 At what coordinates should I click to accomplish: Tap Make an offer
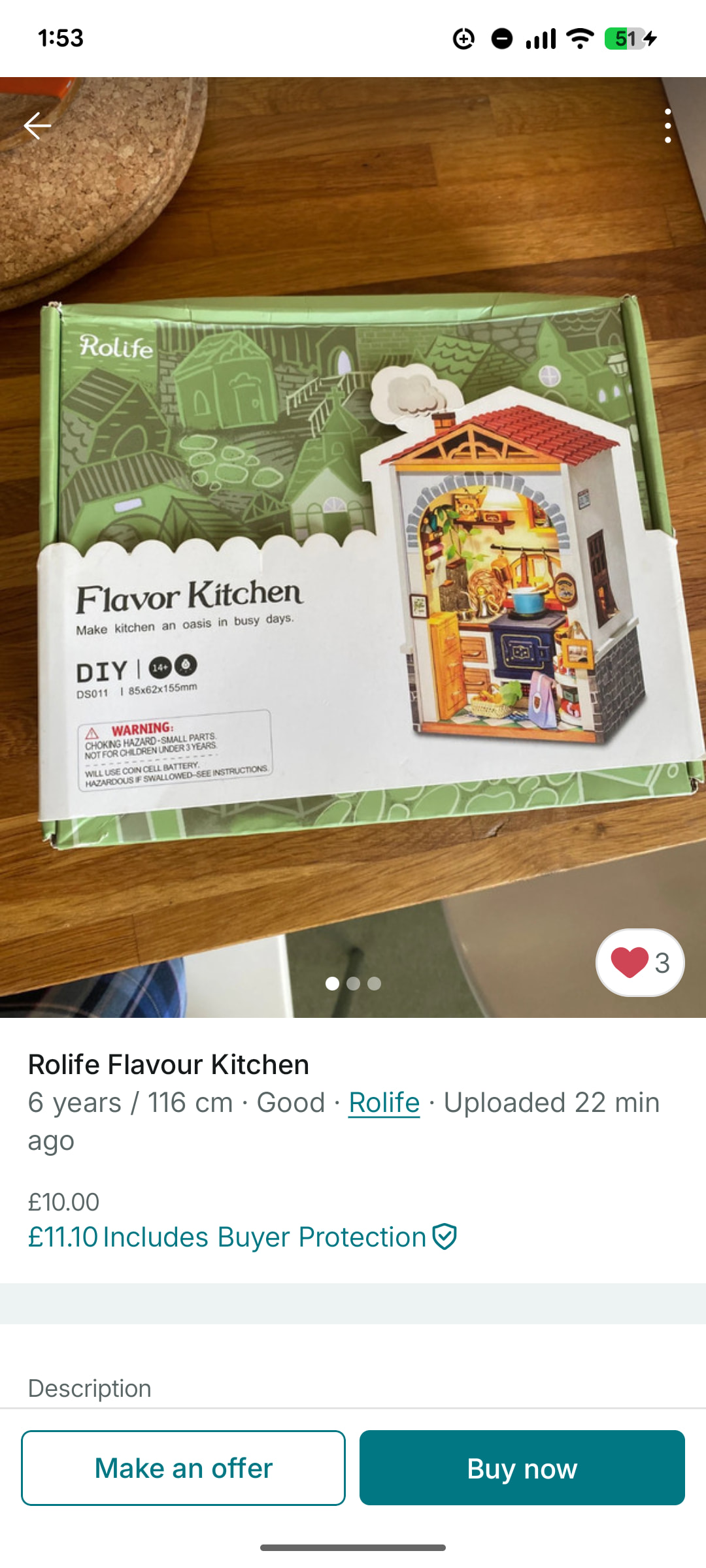coord(183,1468)
